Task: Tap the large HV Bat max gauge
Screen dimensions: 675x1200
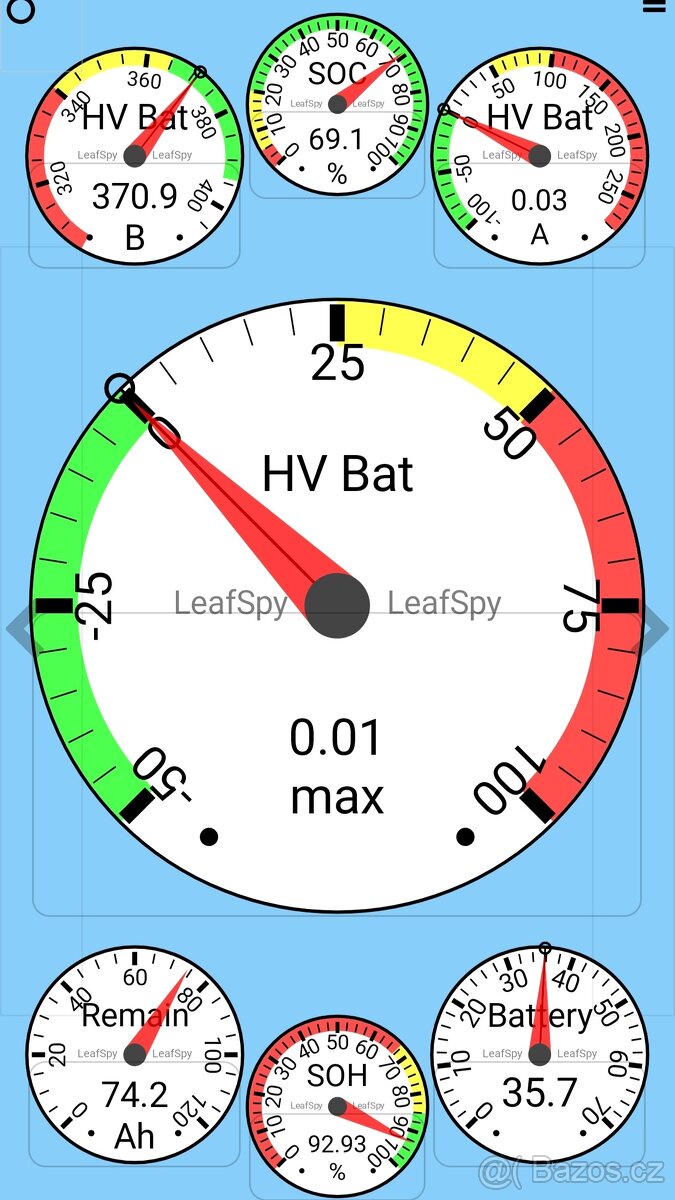Action: pos(337,606)
